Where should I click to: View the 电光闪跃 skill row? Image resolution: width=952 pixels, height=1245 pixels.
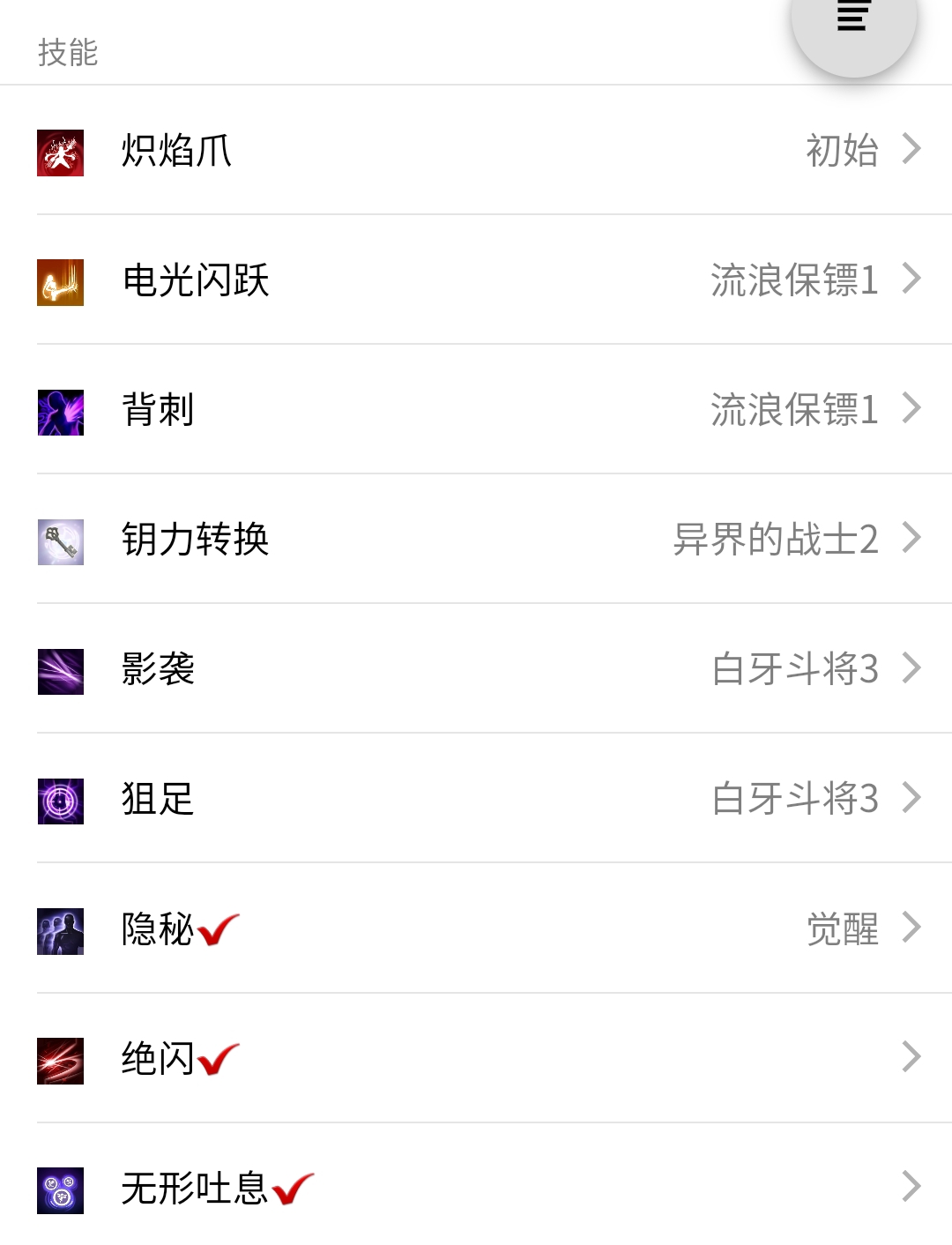(476, 280)
